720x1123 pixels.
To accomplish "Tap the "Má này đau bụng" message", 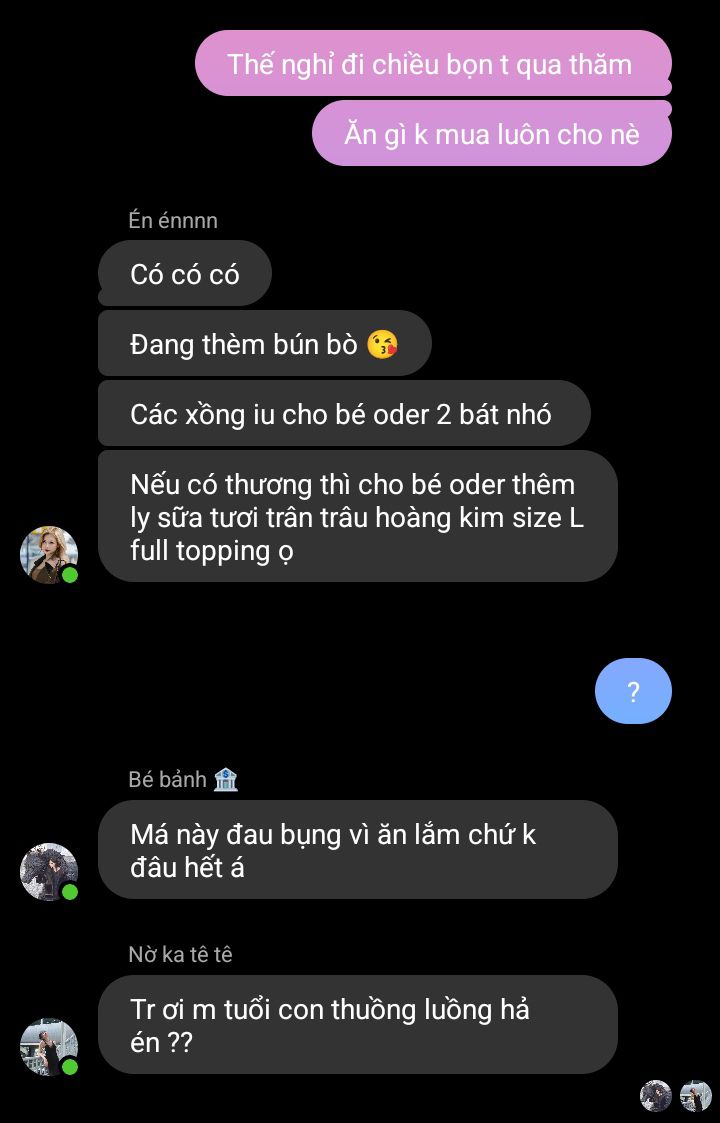I will [x=357, y=850].
